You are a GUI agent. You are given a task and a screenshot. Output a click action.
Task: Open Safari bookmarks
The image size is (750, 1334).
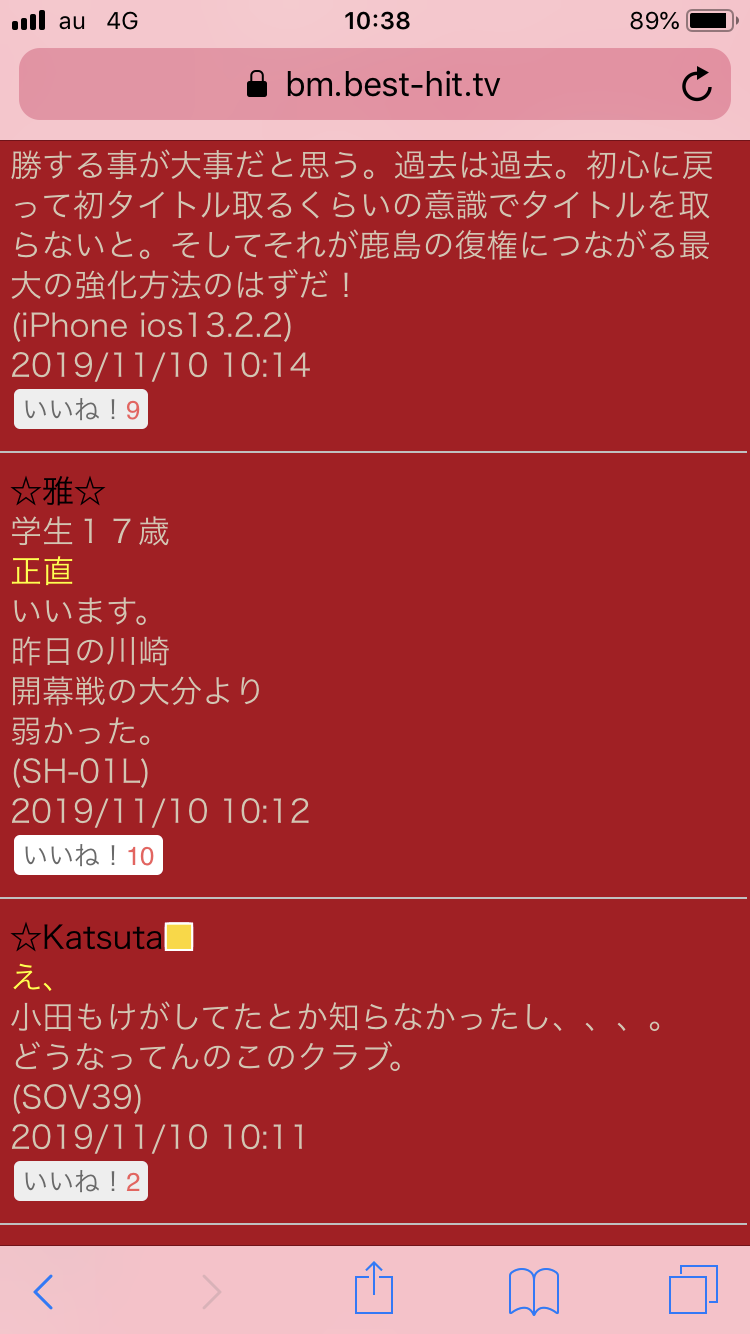click(534, 1291)
